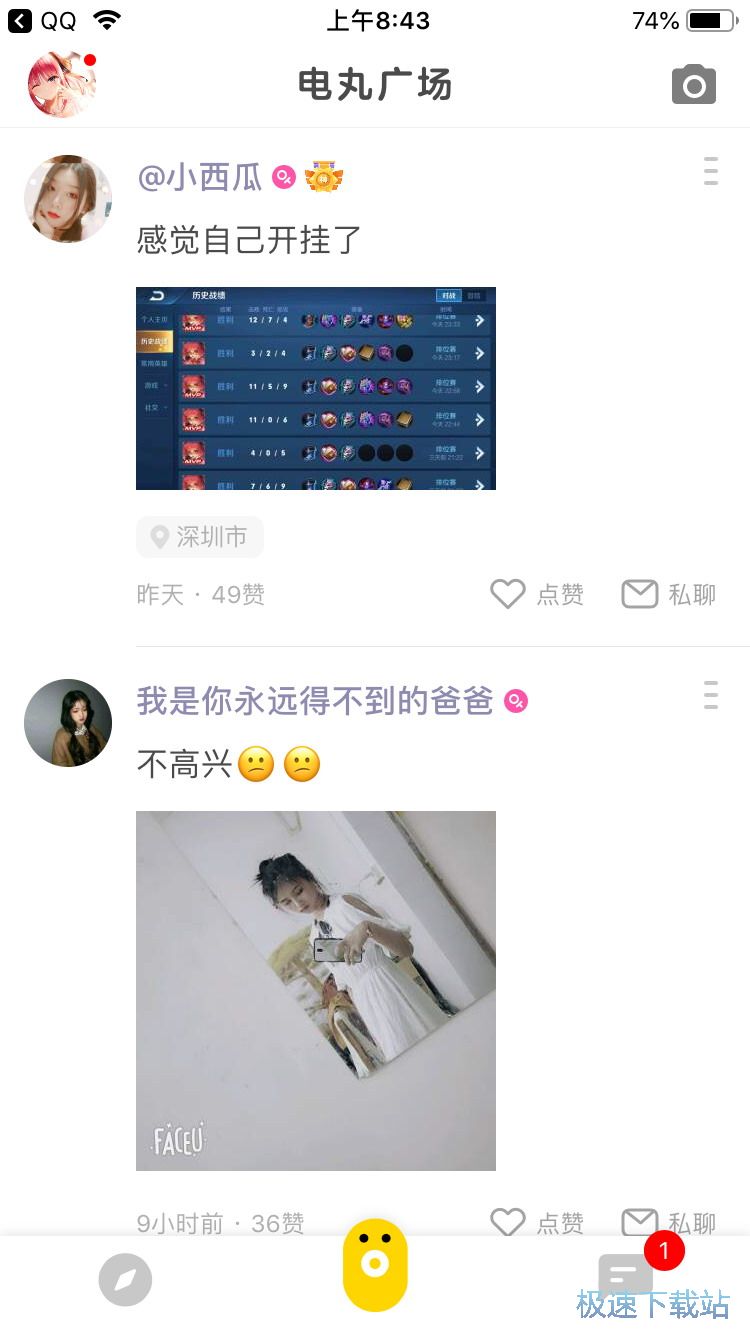Open your profile avatar in the header
Image resolution: width=750 pixels, height=1334 pixels.
coord(62,85)
